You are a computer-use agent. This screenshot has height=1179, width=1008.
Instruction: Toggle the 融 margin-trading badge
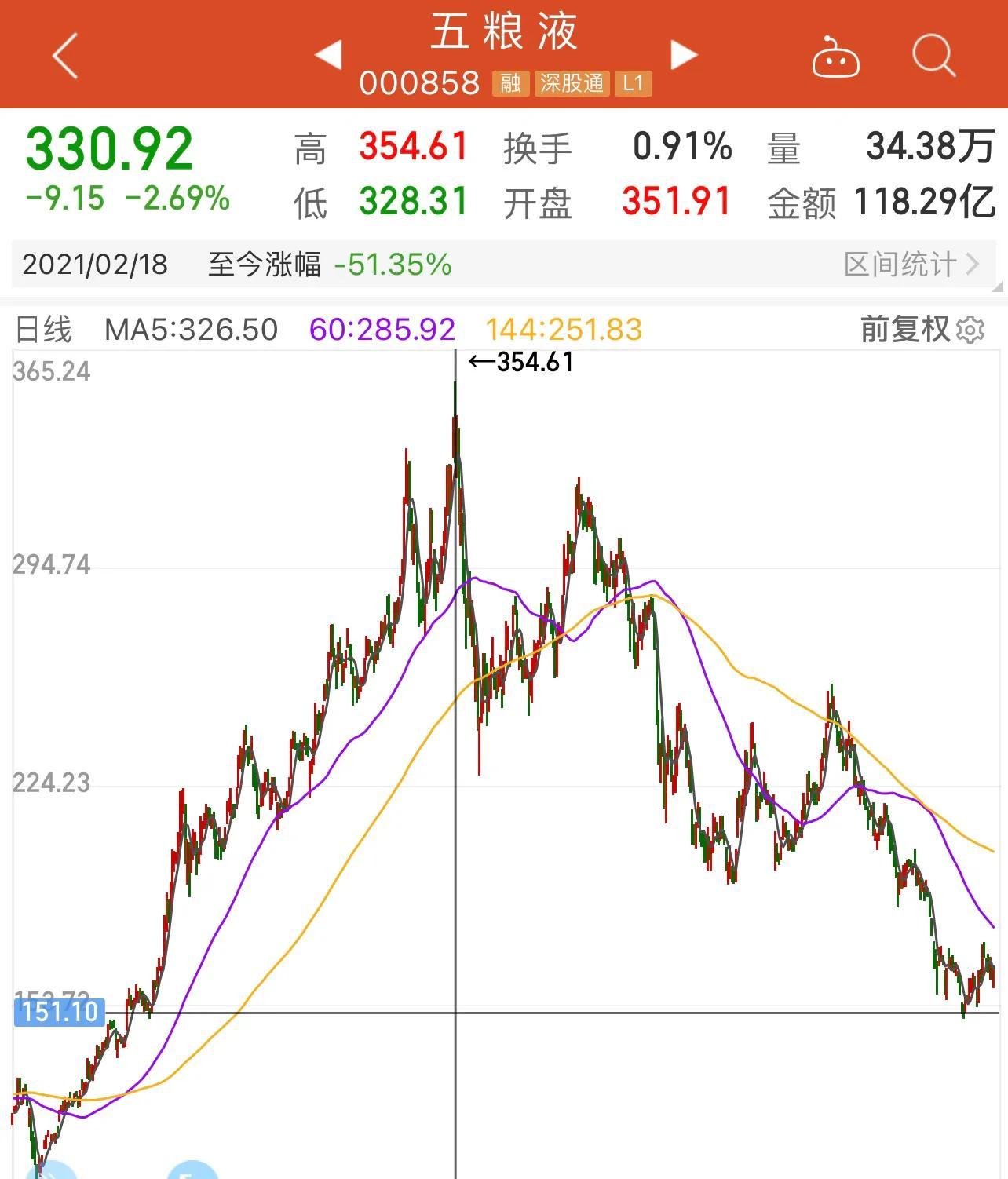pyautogui.click(x=510, y=82)
